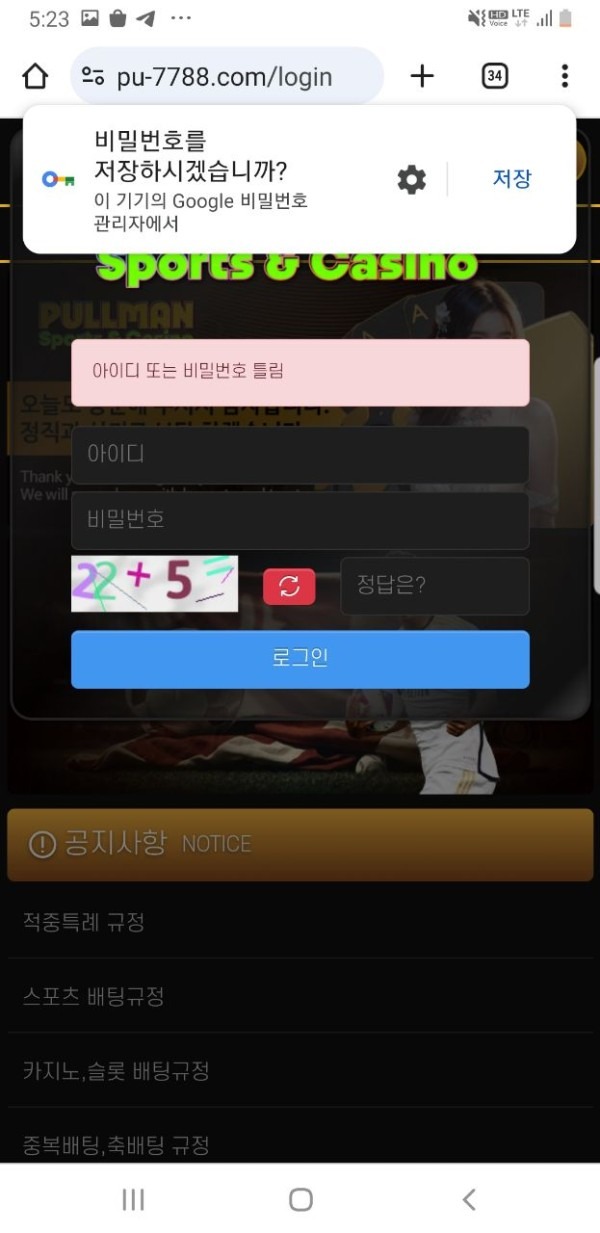Open a new browser tab

[422, 76]
